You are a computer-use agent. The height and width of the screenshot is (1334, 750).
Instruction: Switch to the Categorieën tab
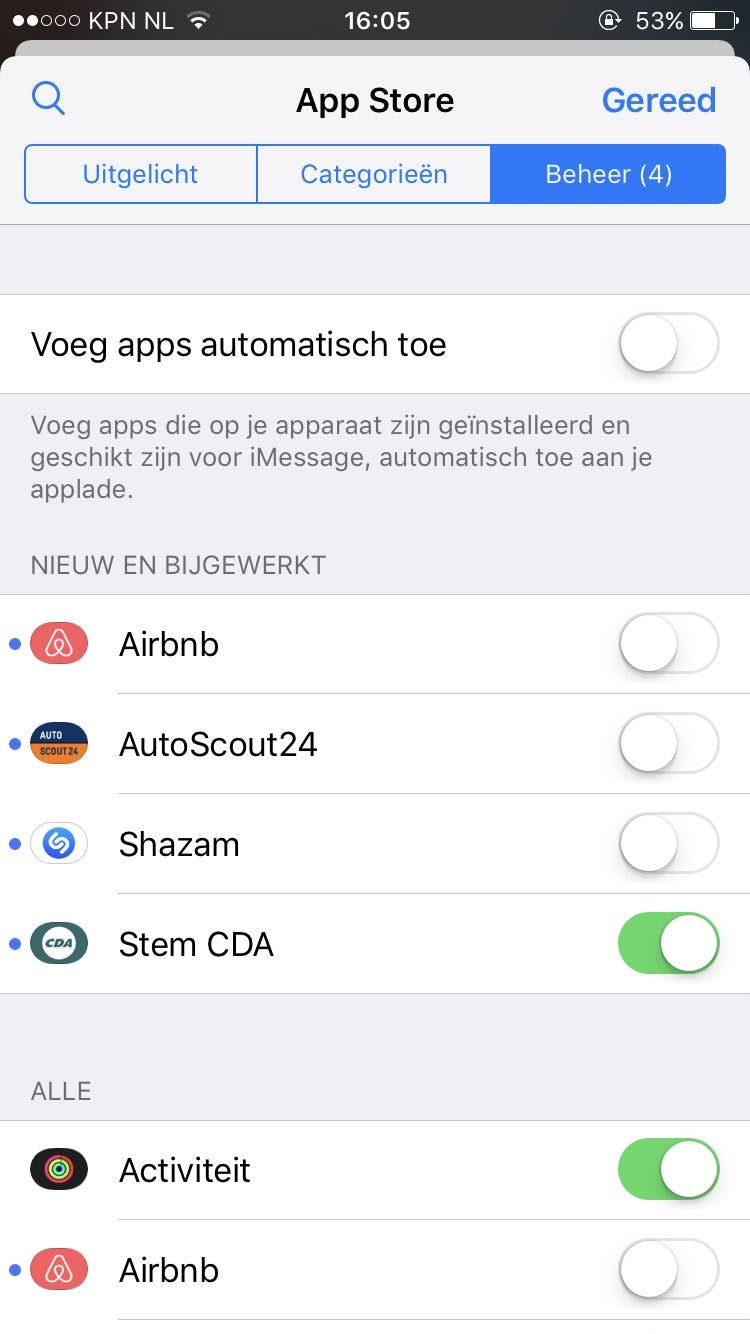(374, 174)
